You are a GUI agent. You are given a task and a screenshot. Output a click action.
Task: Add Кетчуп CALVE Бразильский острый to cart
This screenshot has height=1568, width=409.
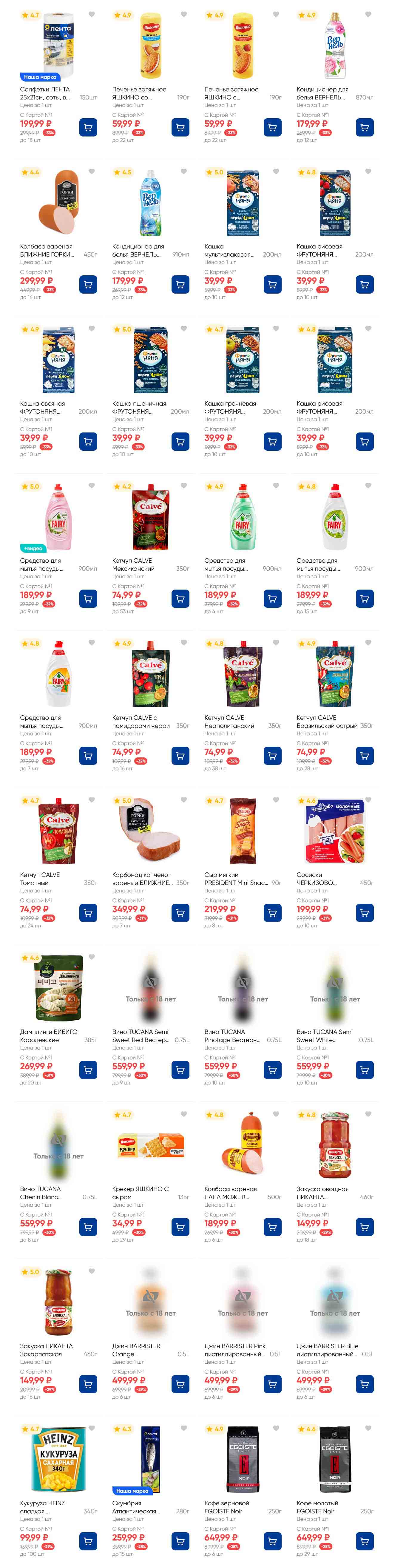(x=365, y=755)
